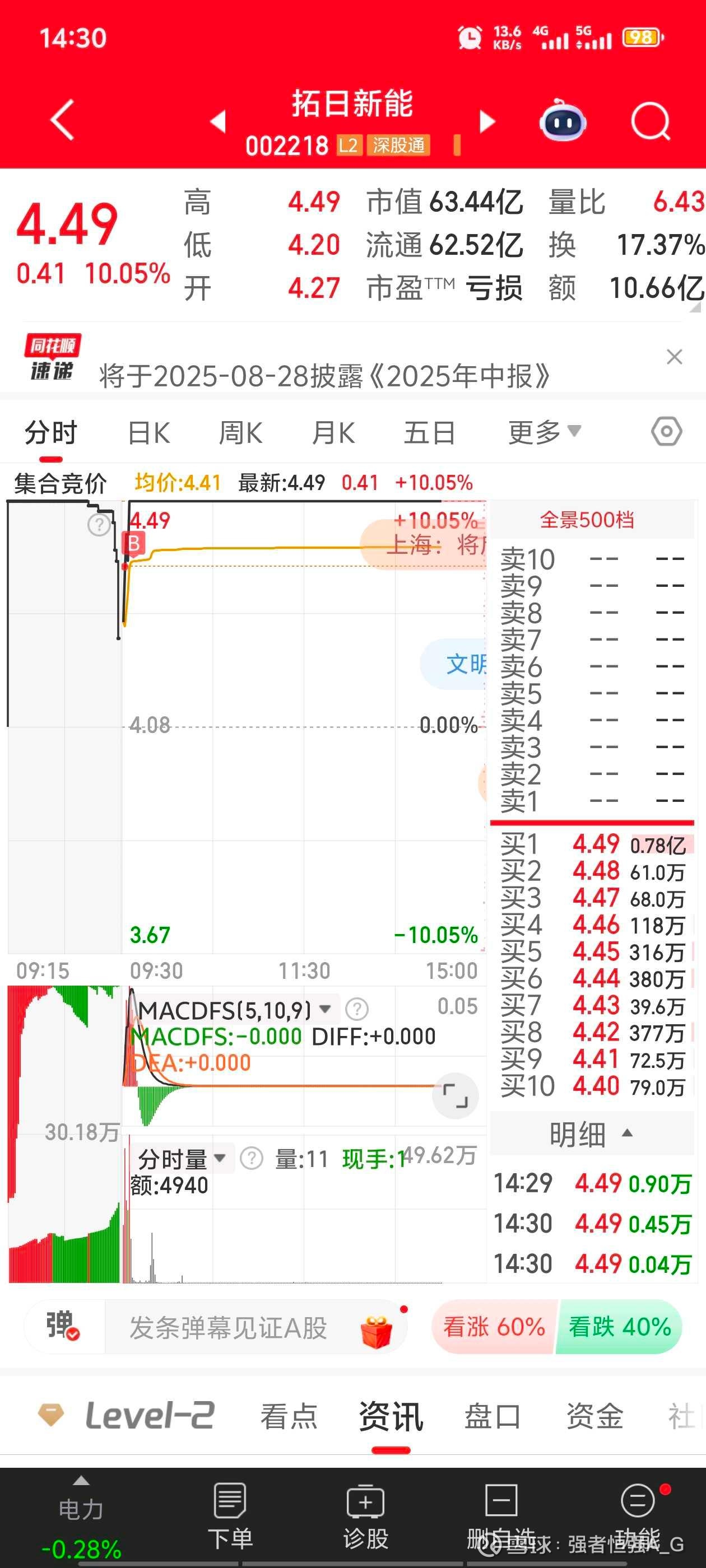This screenshot has width=706, height=1568.
Task: Switch to the next stock with right triangle
Action: pos(487,121)
